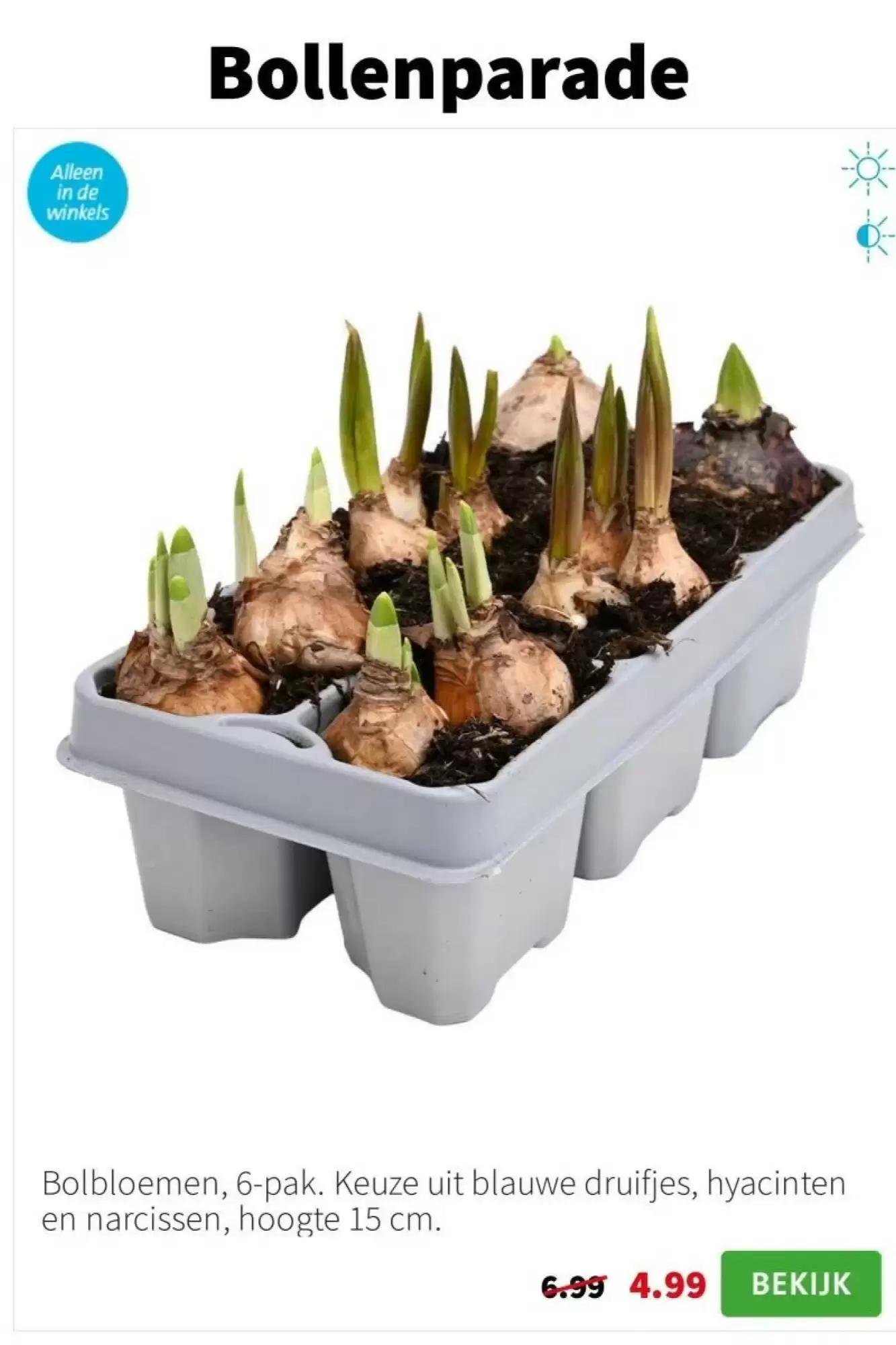The height and width of the screenshot is (1345, 896).
Task: Tap the green BEKIJK button
Action: (801, 1283)
